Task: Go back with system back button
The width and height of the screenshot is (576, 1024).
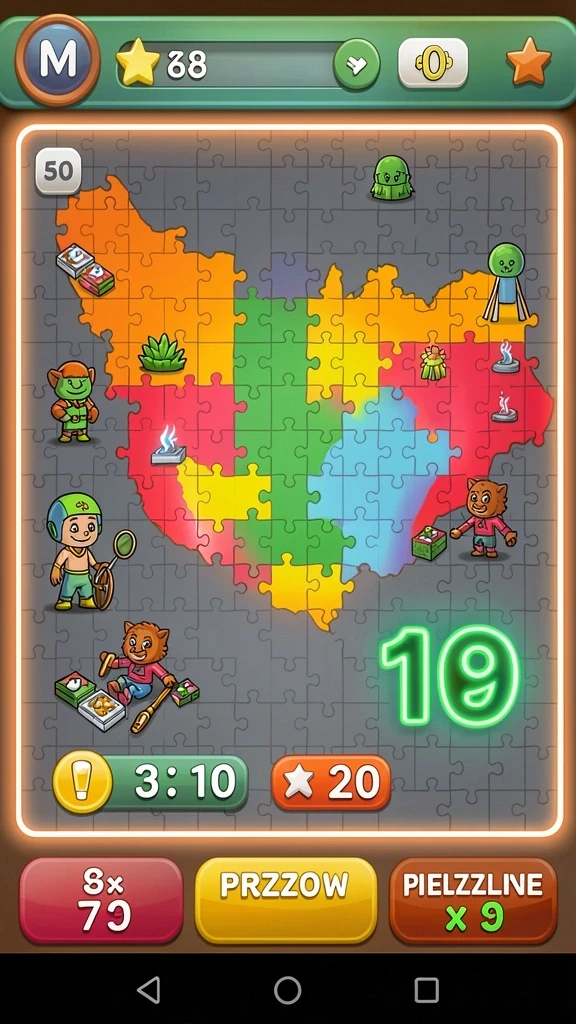Action: [x=149, y=990]
